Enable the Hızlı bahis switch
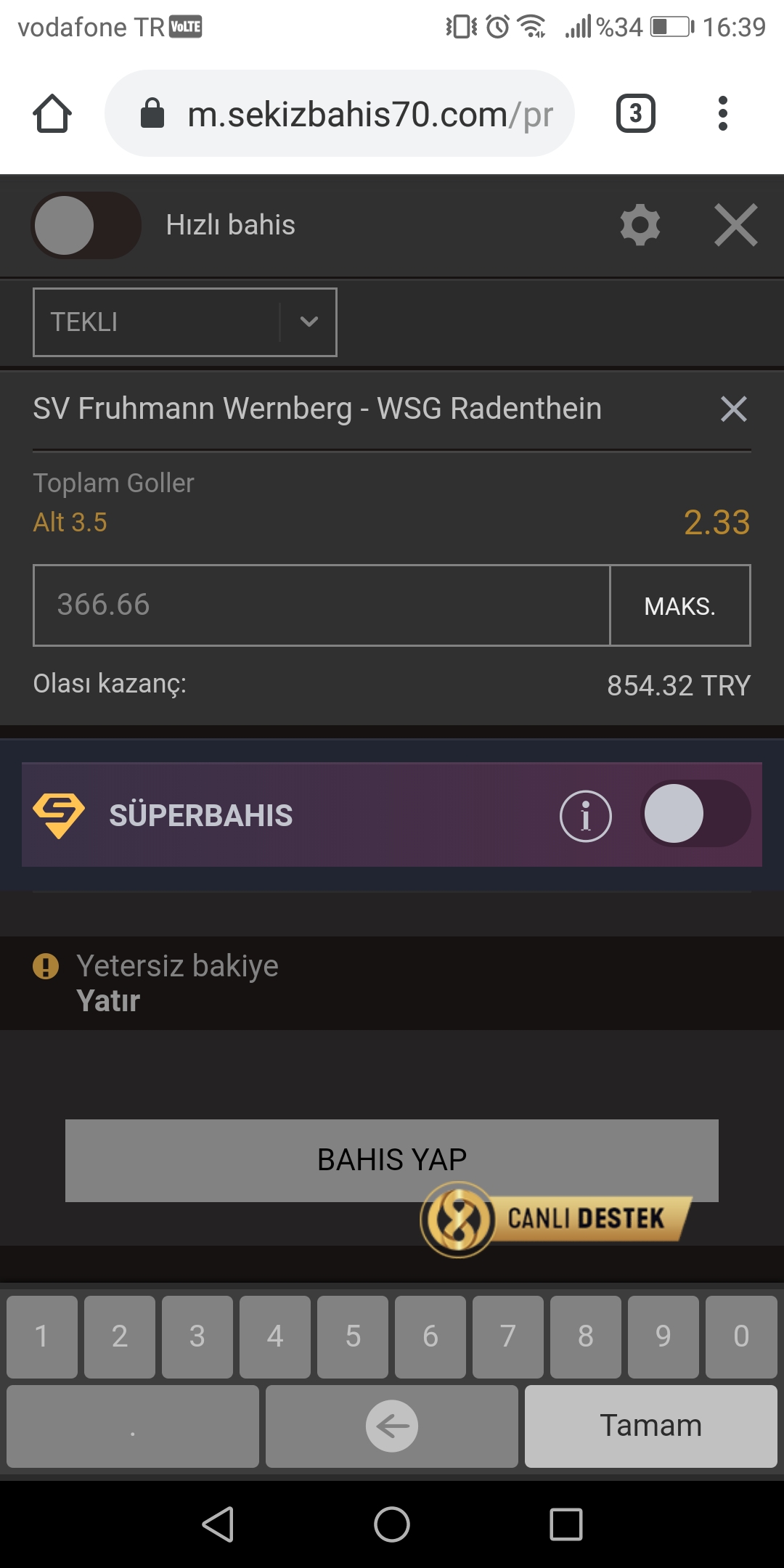 tap(86, 225)
